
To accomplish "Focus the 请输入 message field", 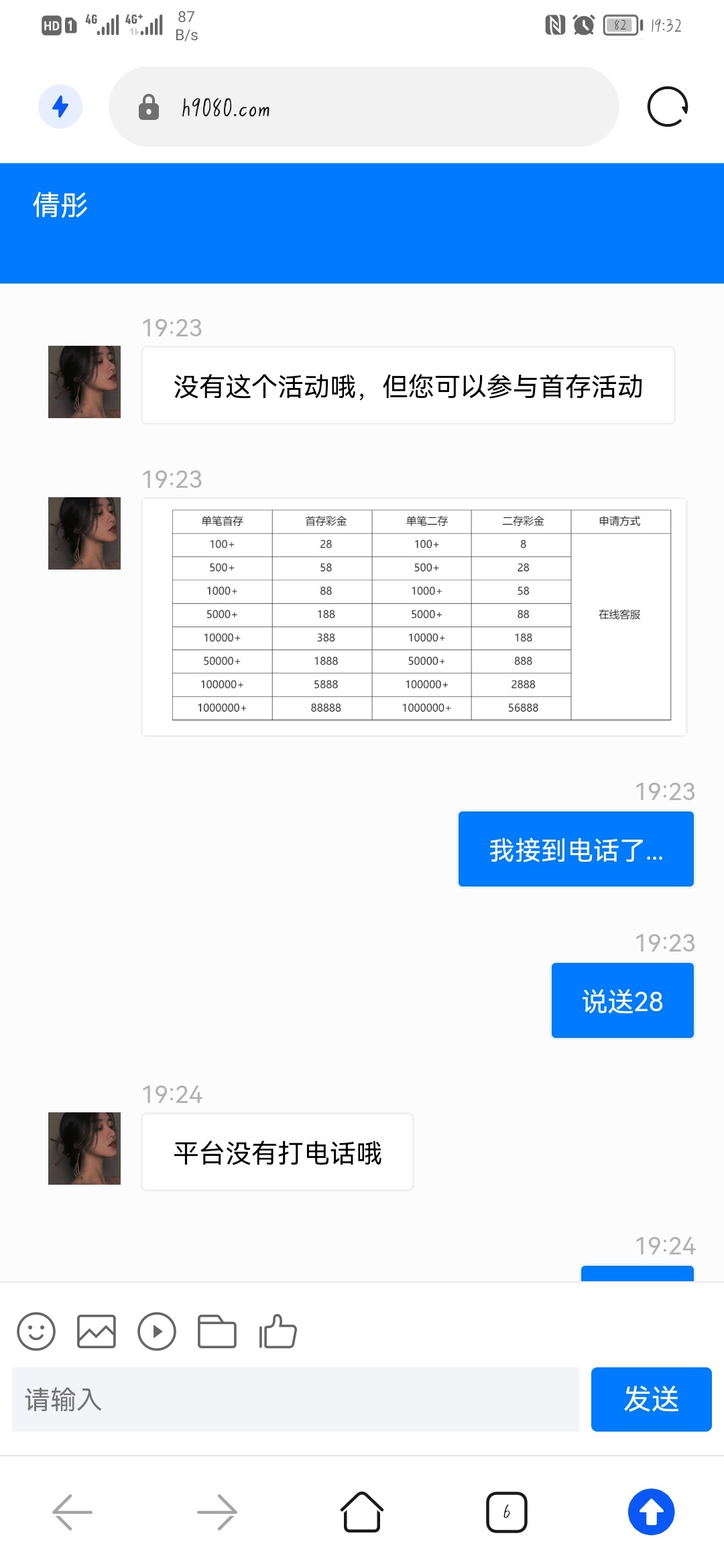I will pos(295,1399).
